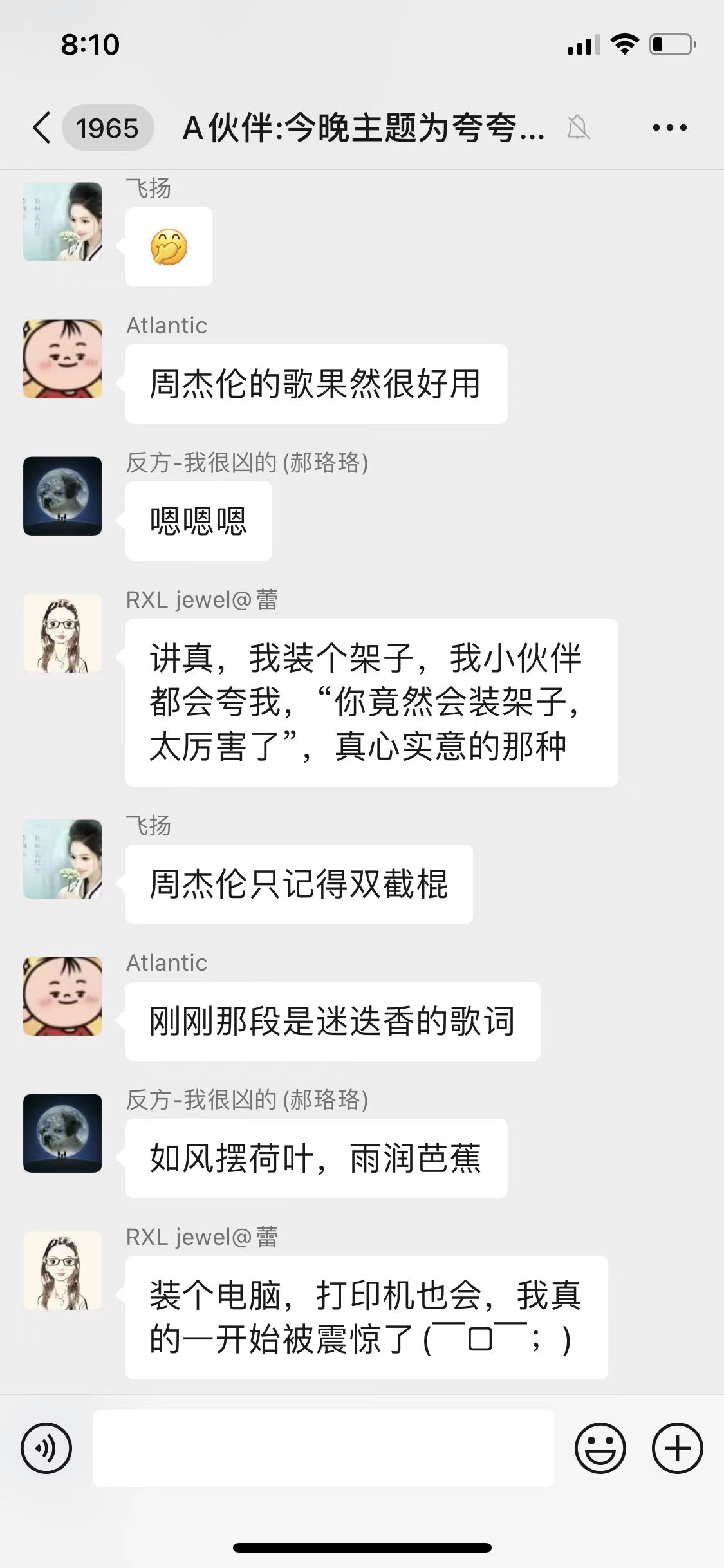Focus the message text field
Screen dimensions: 724x1568
(x=322, y=1448)
